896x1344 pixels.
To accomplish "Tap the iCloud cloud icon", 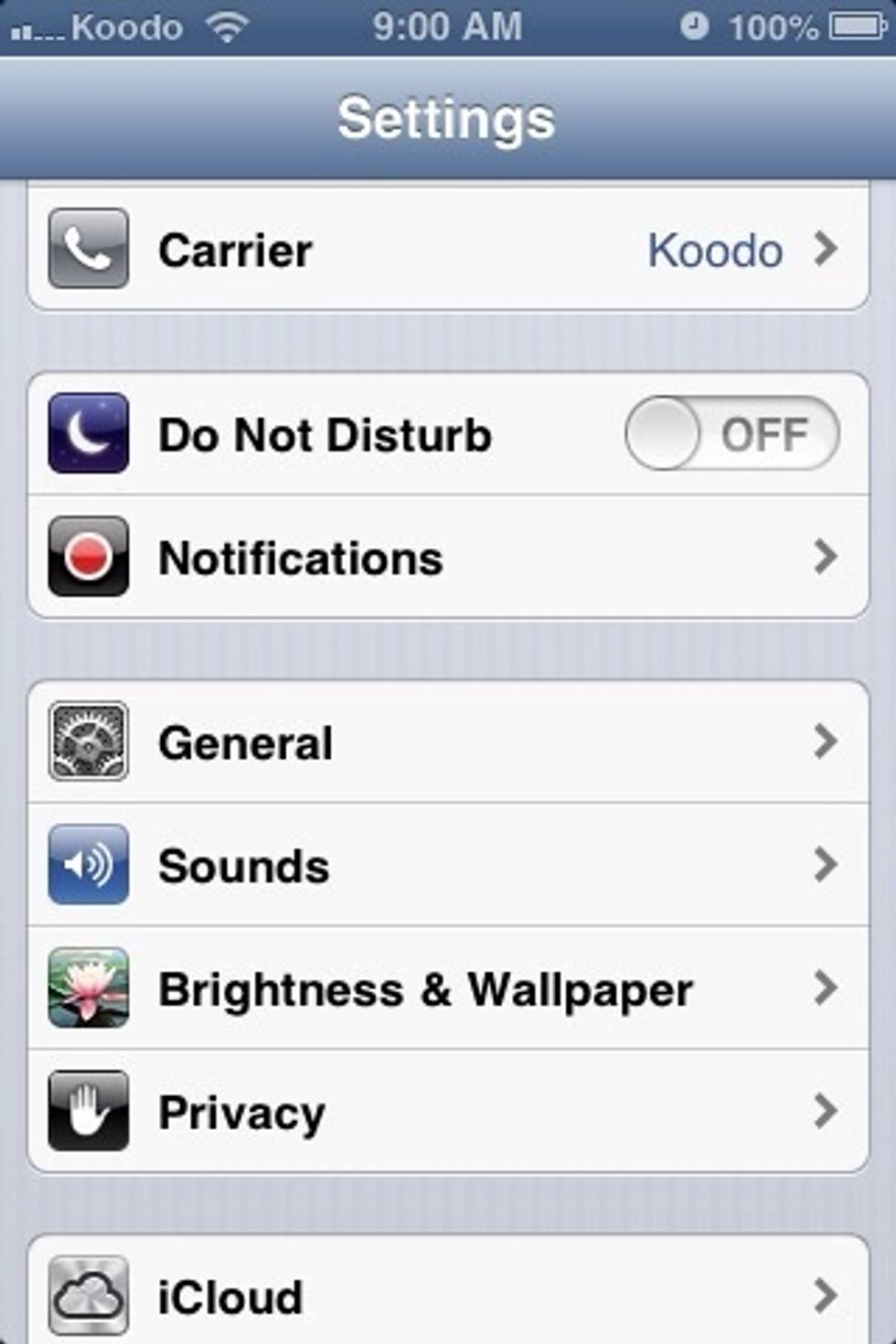I will pos(89,1295).
